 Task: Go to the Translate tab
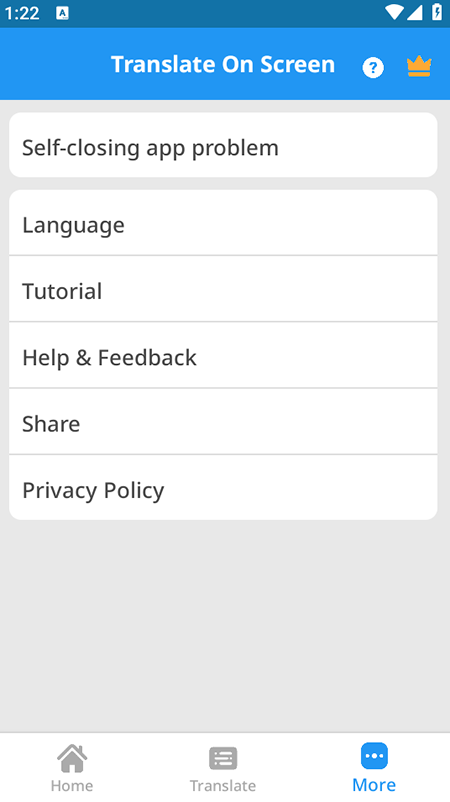223,768
